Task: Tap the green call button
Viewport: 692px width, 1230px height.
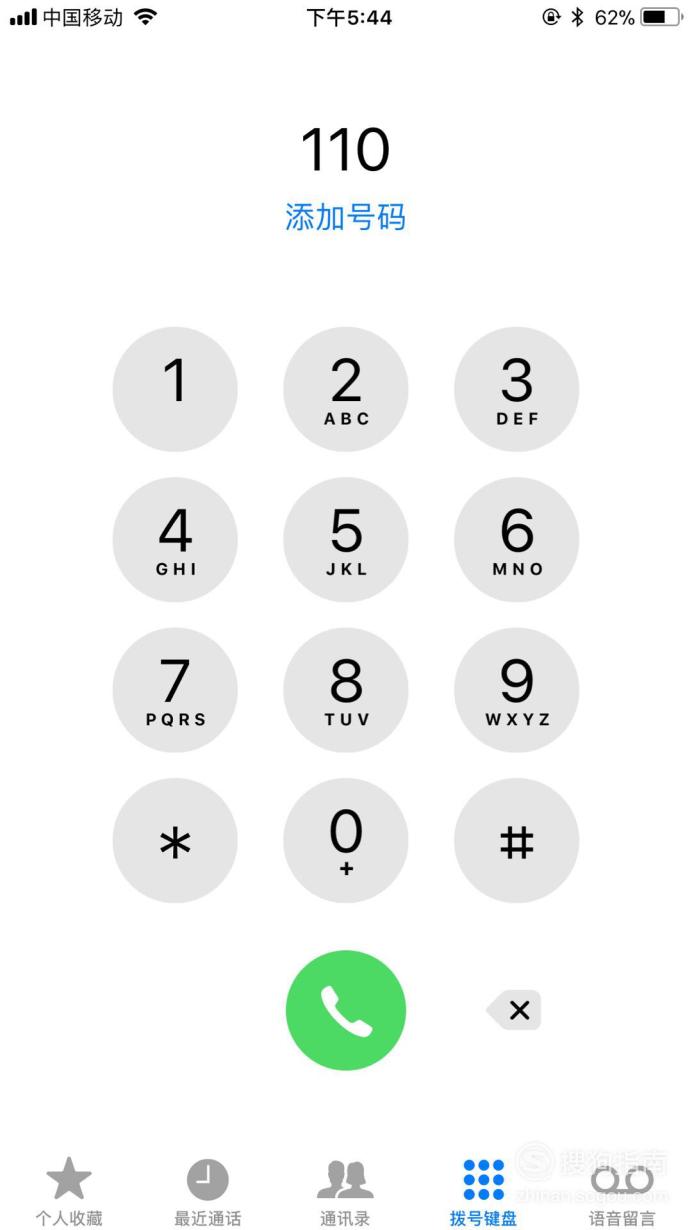Action: (x=346, y=1010)
